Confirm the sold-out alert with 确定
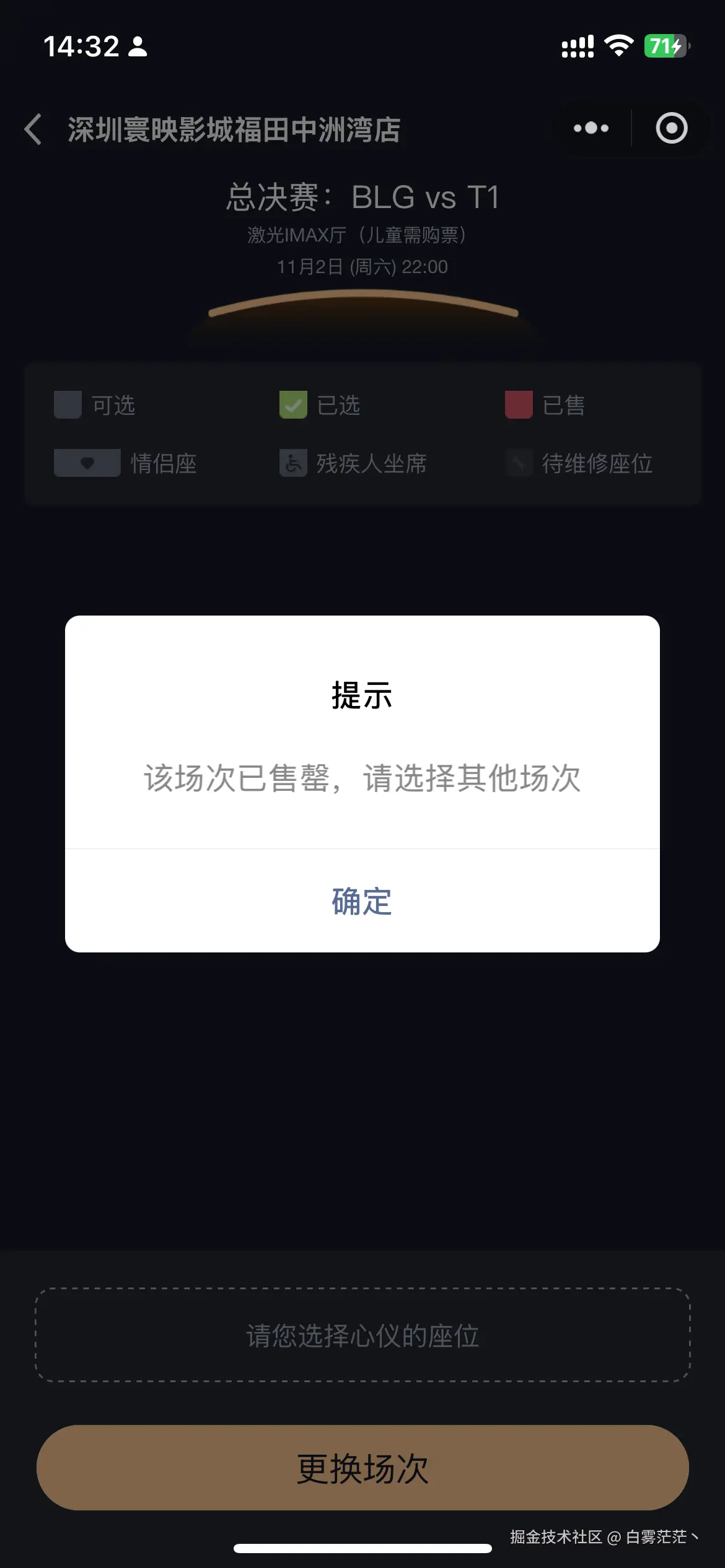 click(362, 903)
